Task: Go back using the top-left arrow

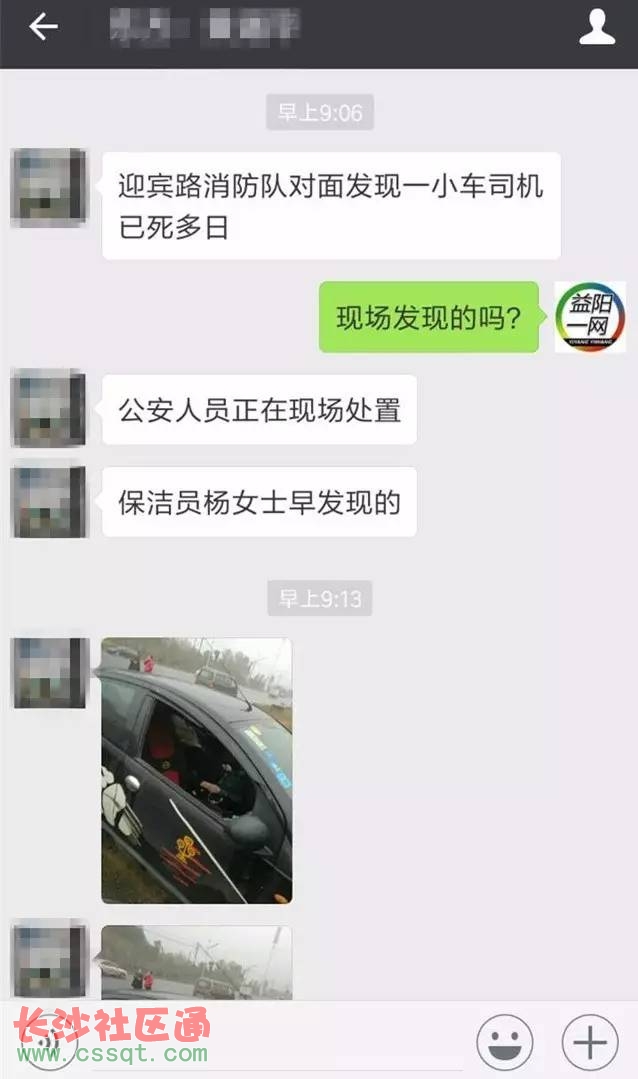Action: (x=43, y=28)
